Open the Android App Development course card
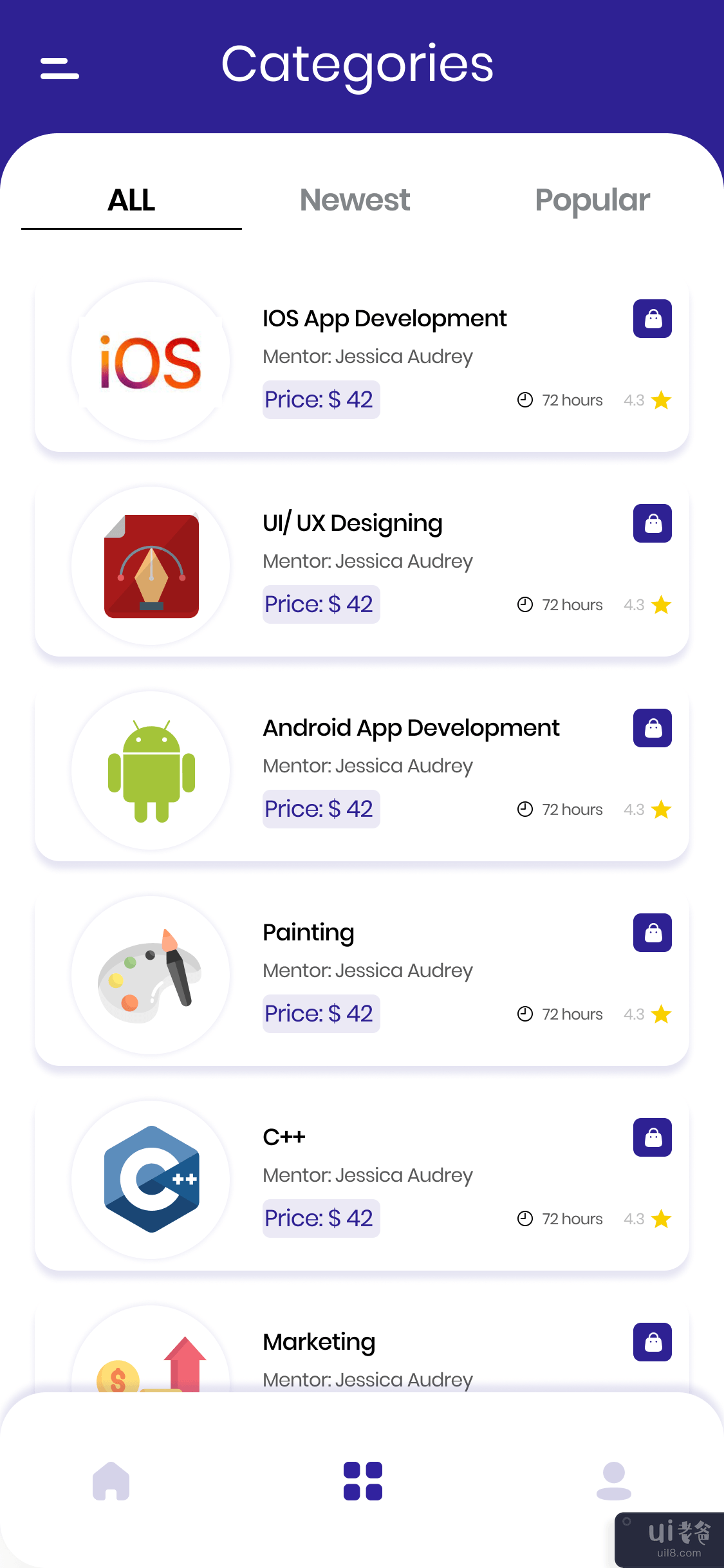Image resolution: width=724 pixels, height=1568 pixels. click(x=411, y=728)
